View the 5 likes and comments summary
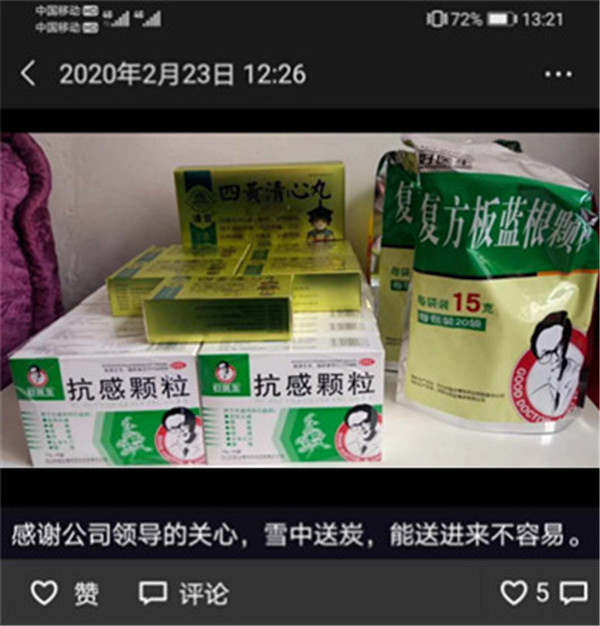600x626 pixels. pyautogui.click(x=543, y=593)
